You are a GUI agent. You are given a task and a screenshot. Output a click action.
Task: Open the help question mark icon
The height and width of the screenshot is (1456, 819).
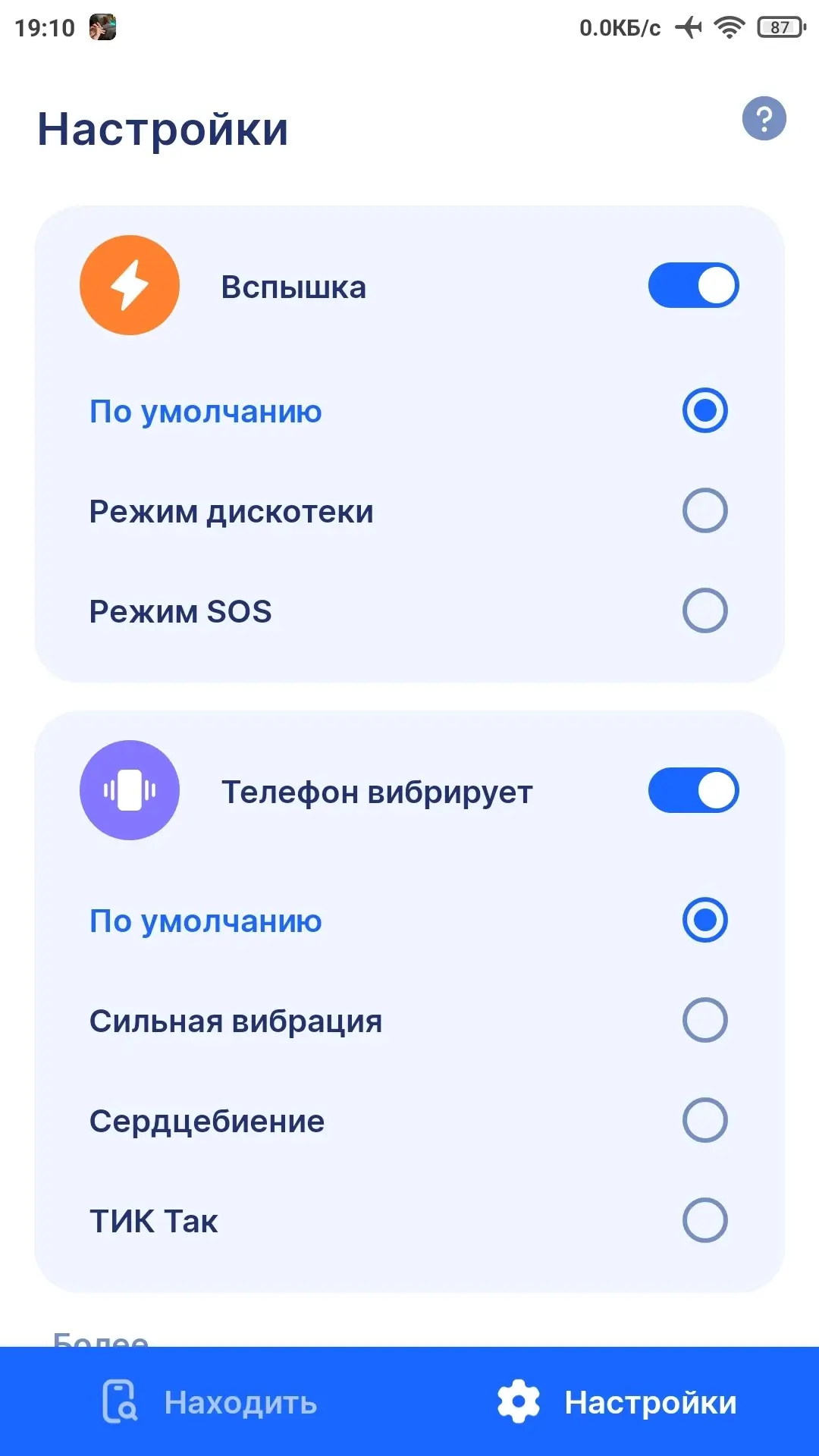[764, 118]
